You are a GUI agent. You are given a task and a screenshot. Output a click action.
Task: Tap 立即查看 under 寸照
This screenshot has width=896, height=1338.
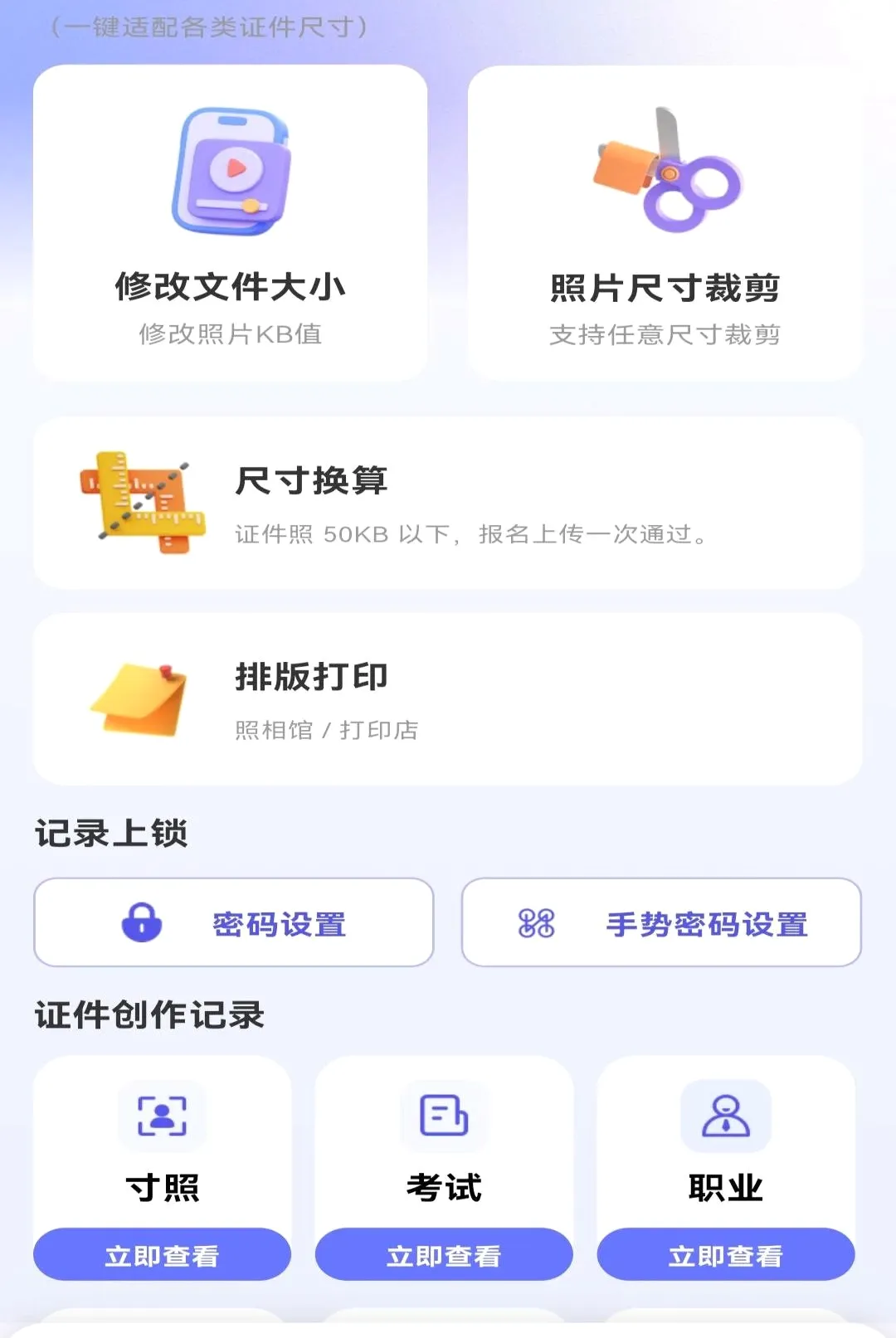coord(162,1254)
